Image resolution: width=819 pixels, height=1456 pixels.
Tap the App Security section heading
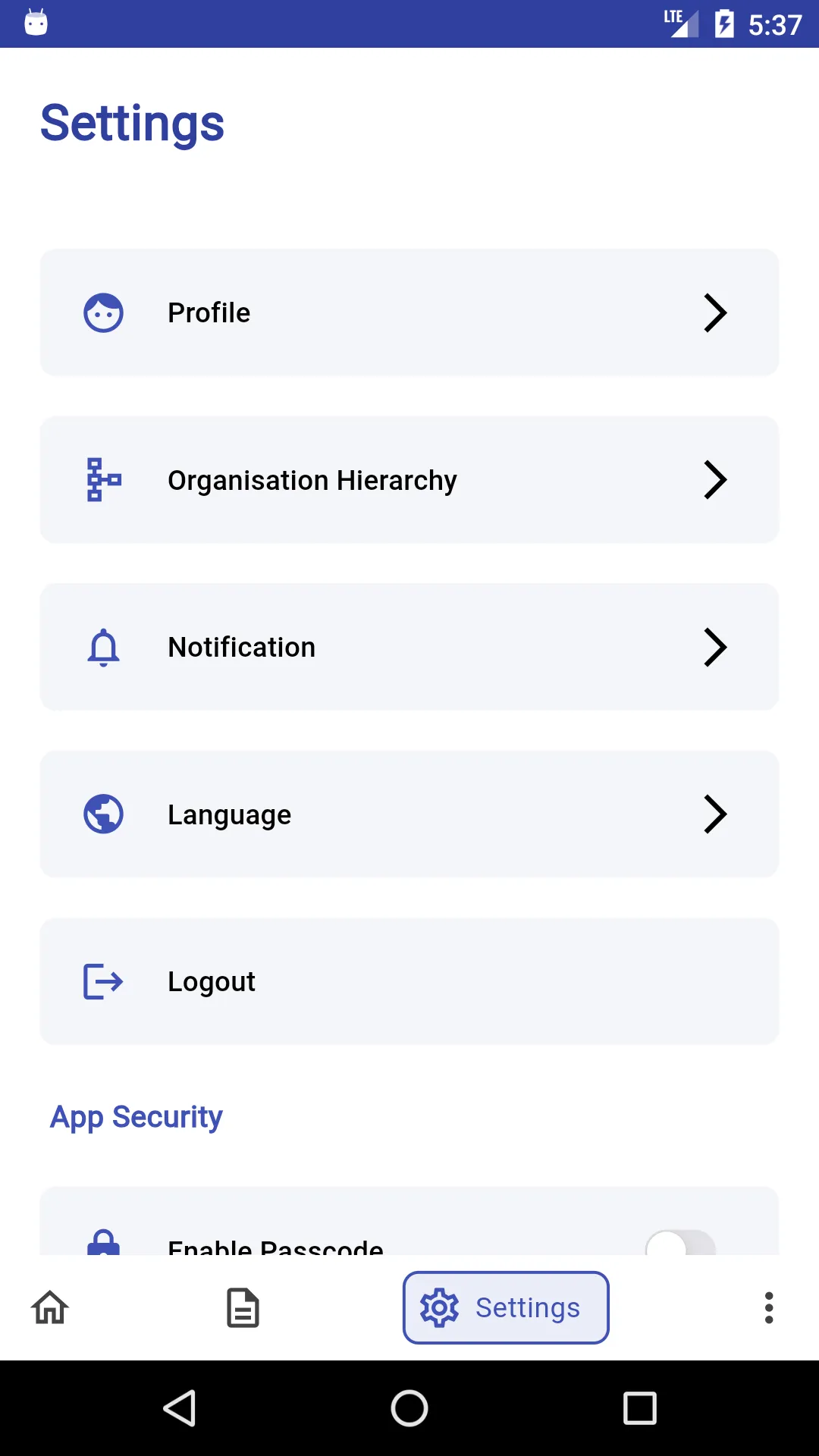coord(136,1116)
